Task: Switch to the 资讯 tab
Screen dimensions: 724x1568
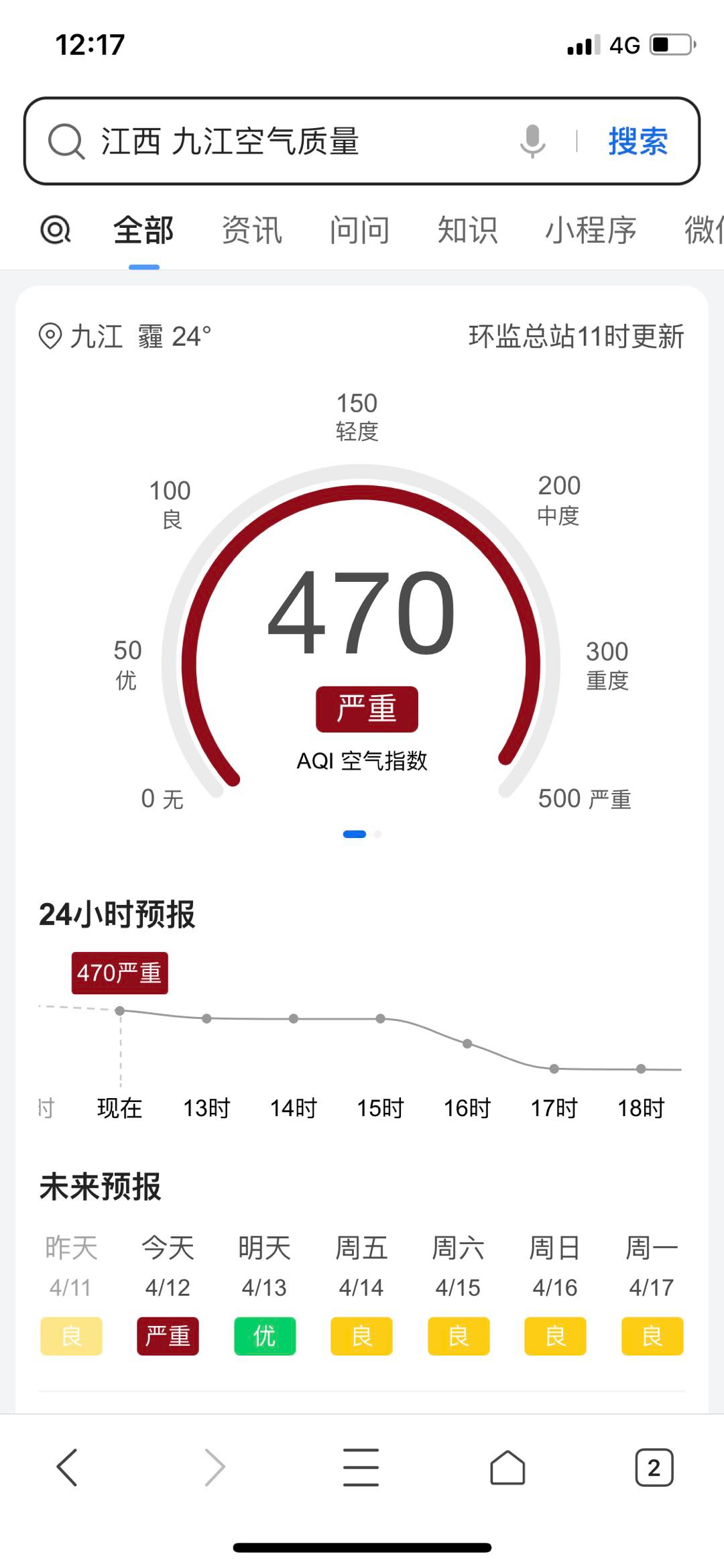Action: pos(251,230)
